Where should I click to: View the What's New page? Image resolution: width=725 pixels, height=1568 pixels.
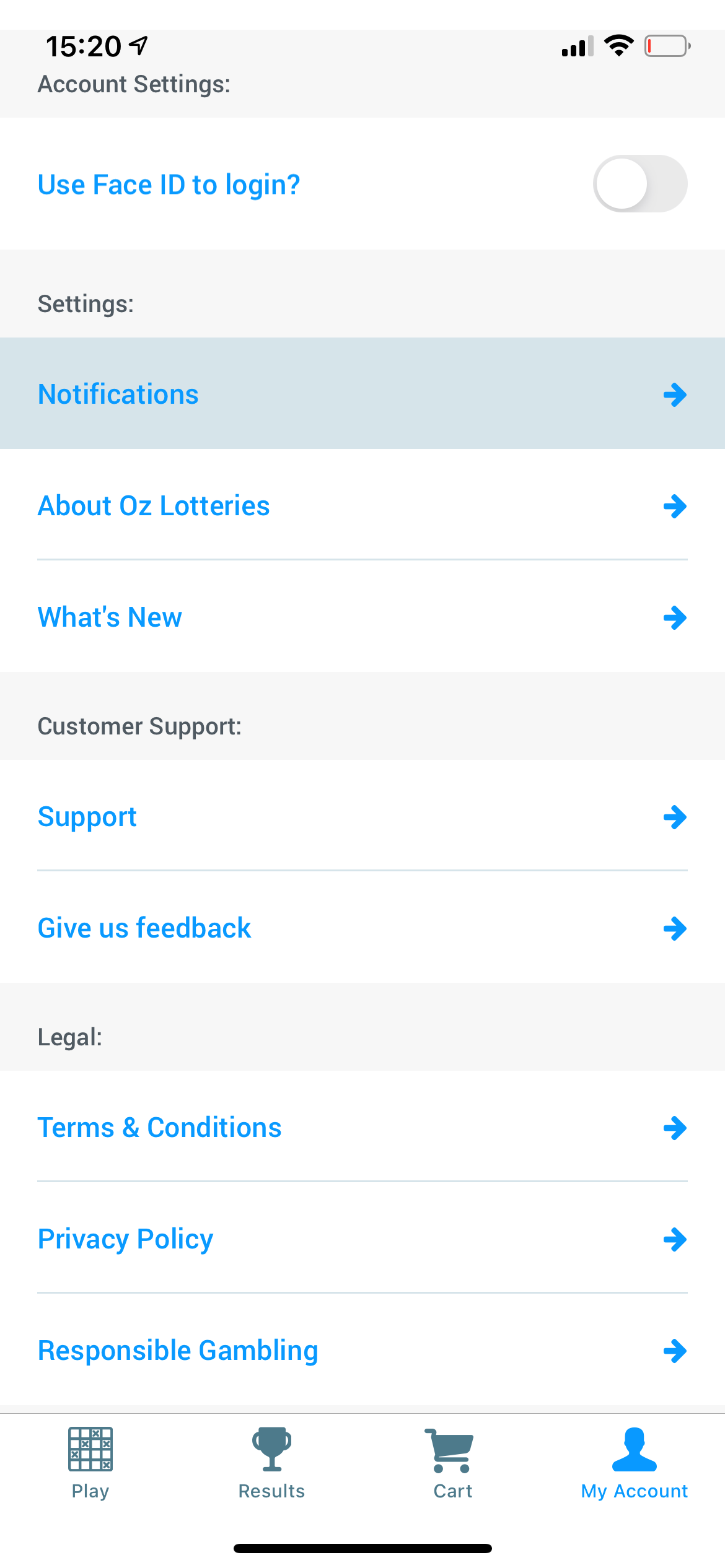coord(362,617)
